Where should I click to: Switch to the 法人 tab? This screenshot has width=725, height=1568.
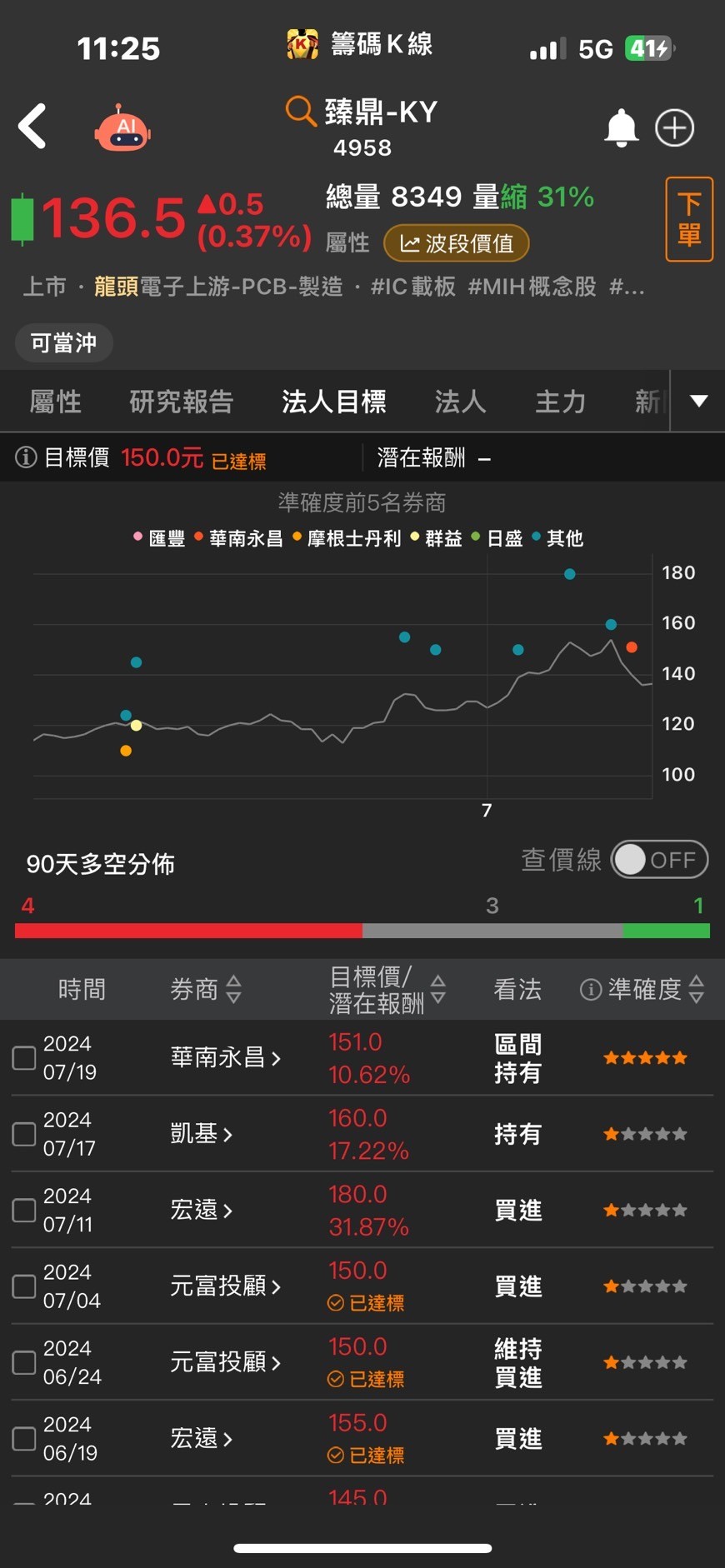click(x=460, y=402)
